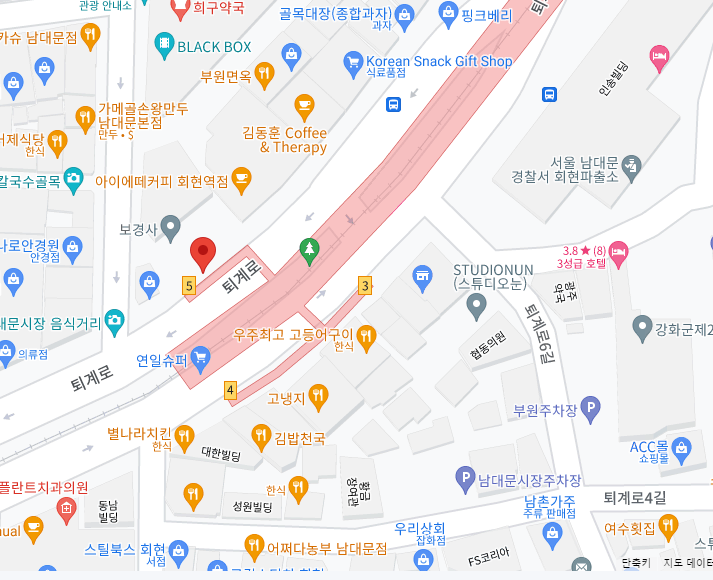Select the 부원주차장 parking marker

[591, 409]
